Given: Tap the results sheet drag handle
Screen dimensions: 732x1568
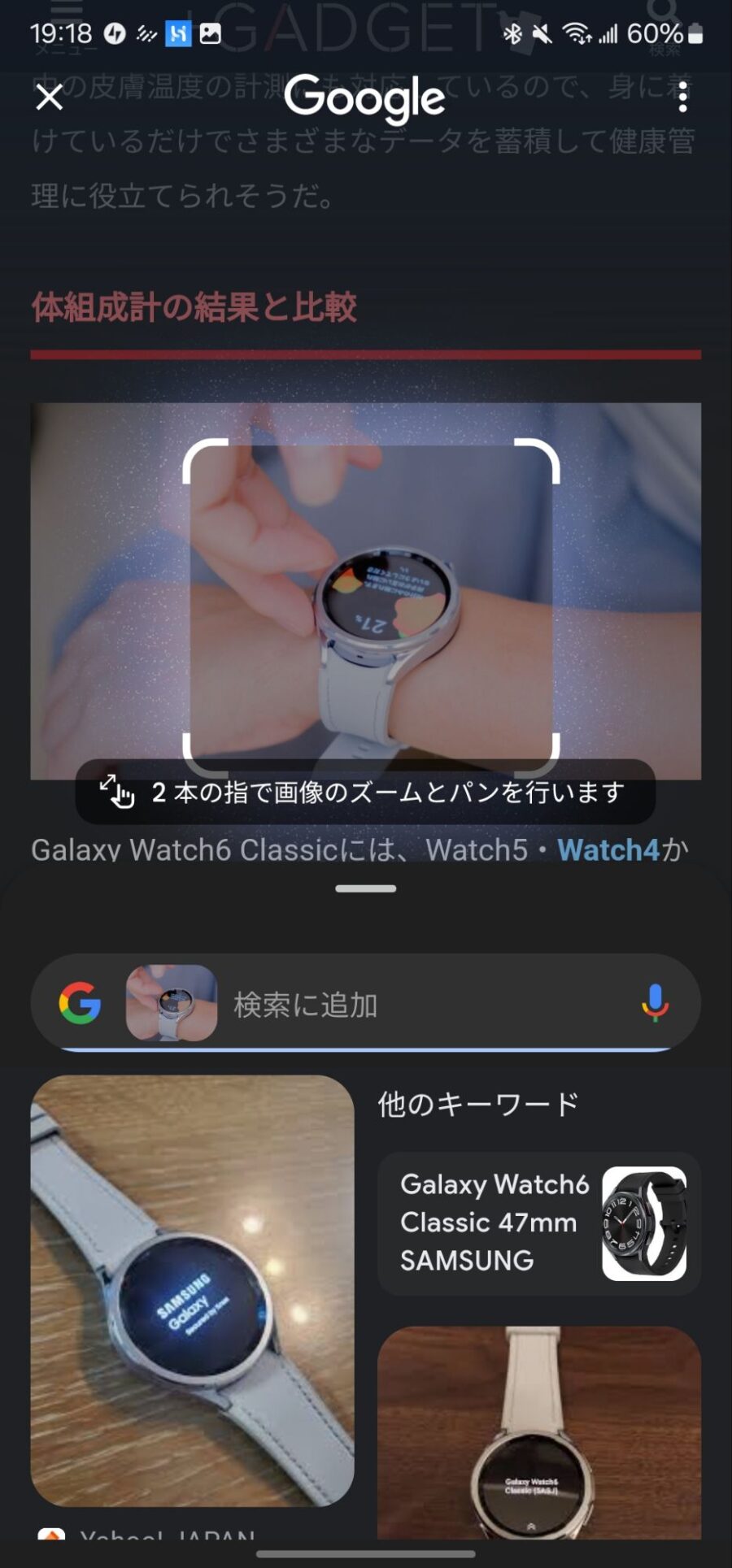Looking at the screenshot, I should 366,888.
